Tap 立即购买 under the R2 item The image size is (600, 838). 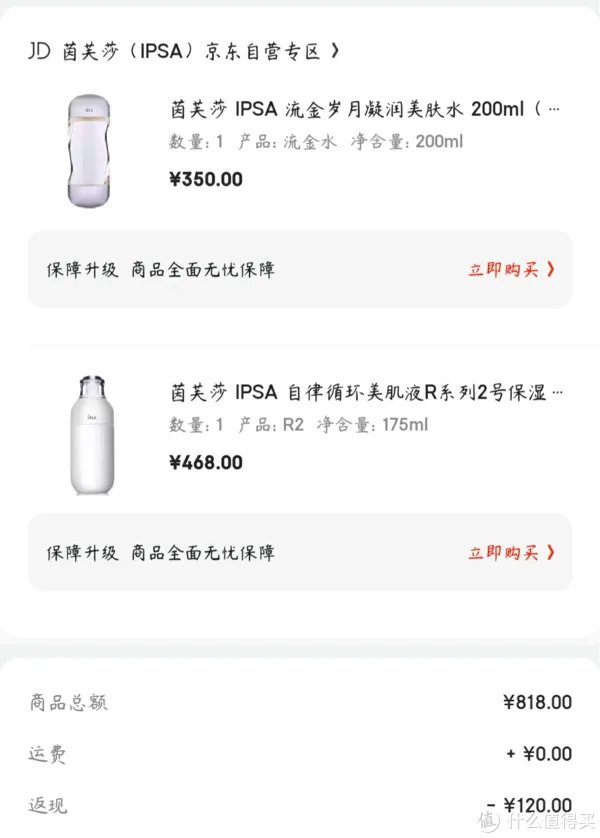pos(511,553)
